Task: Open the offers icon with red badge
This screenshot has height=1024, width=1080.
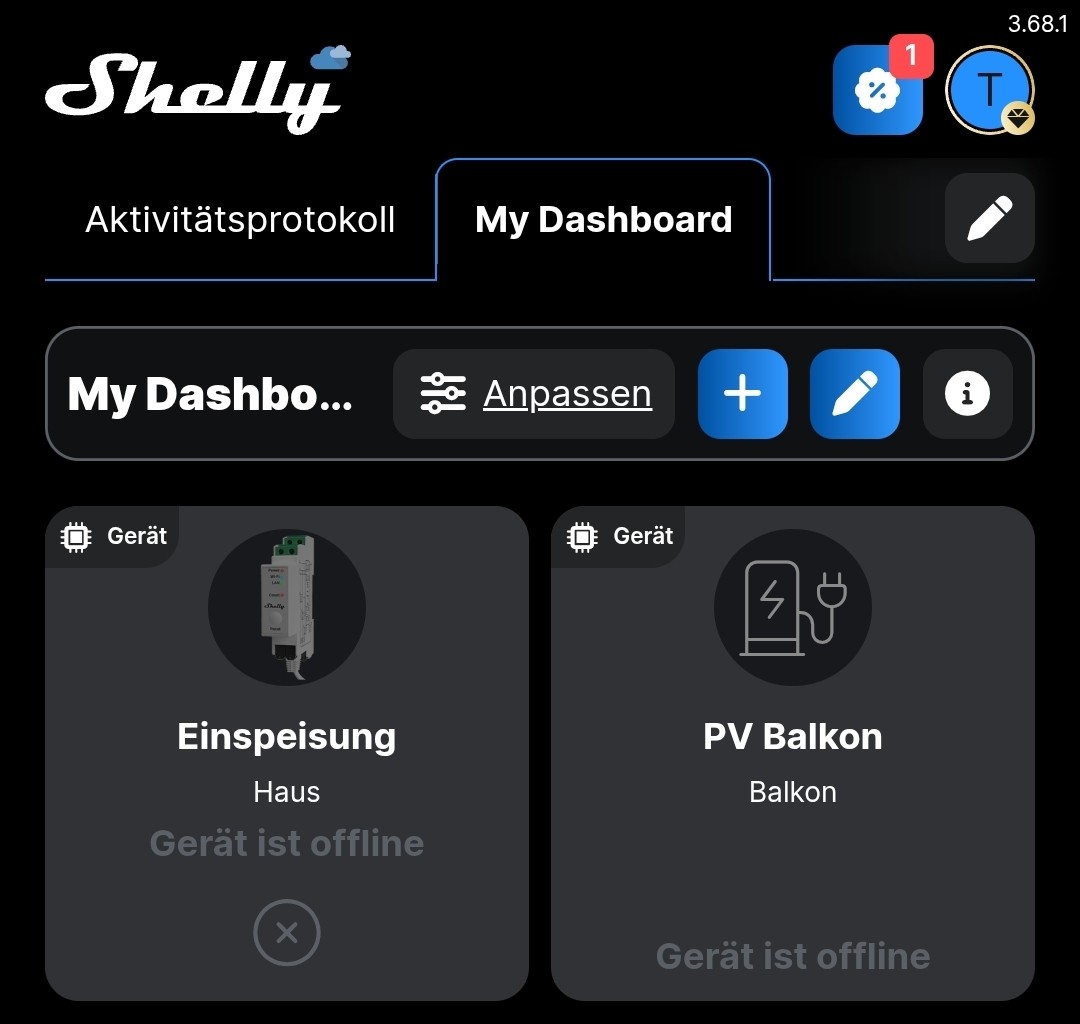Action: 877,90
